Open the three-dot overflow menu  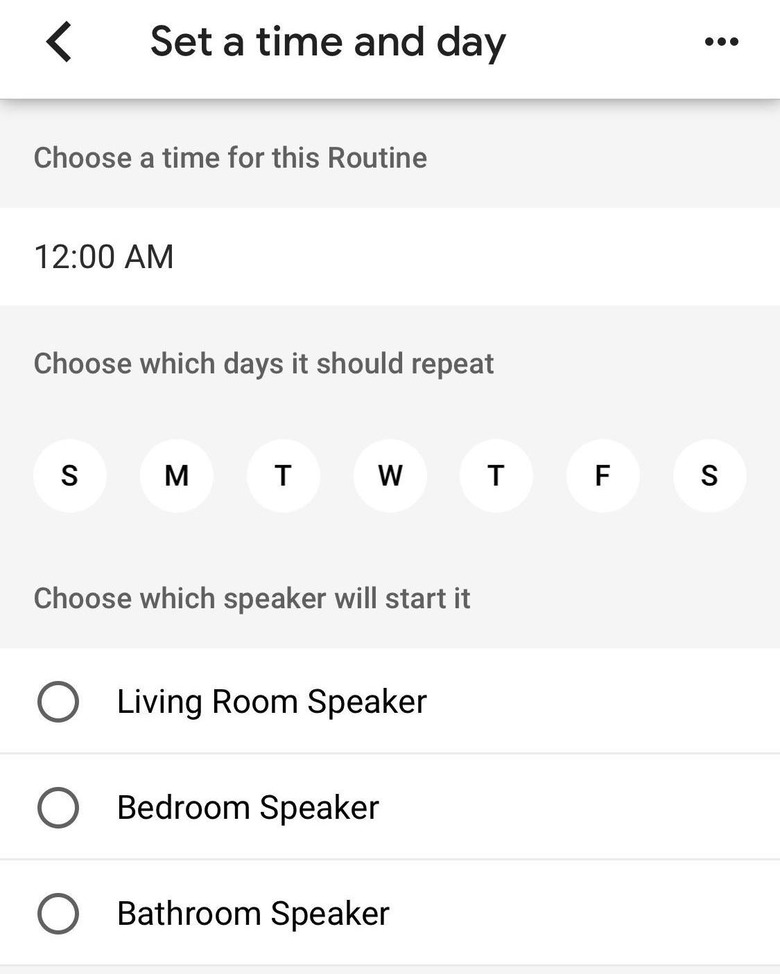click(721, 43)
